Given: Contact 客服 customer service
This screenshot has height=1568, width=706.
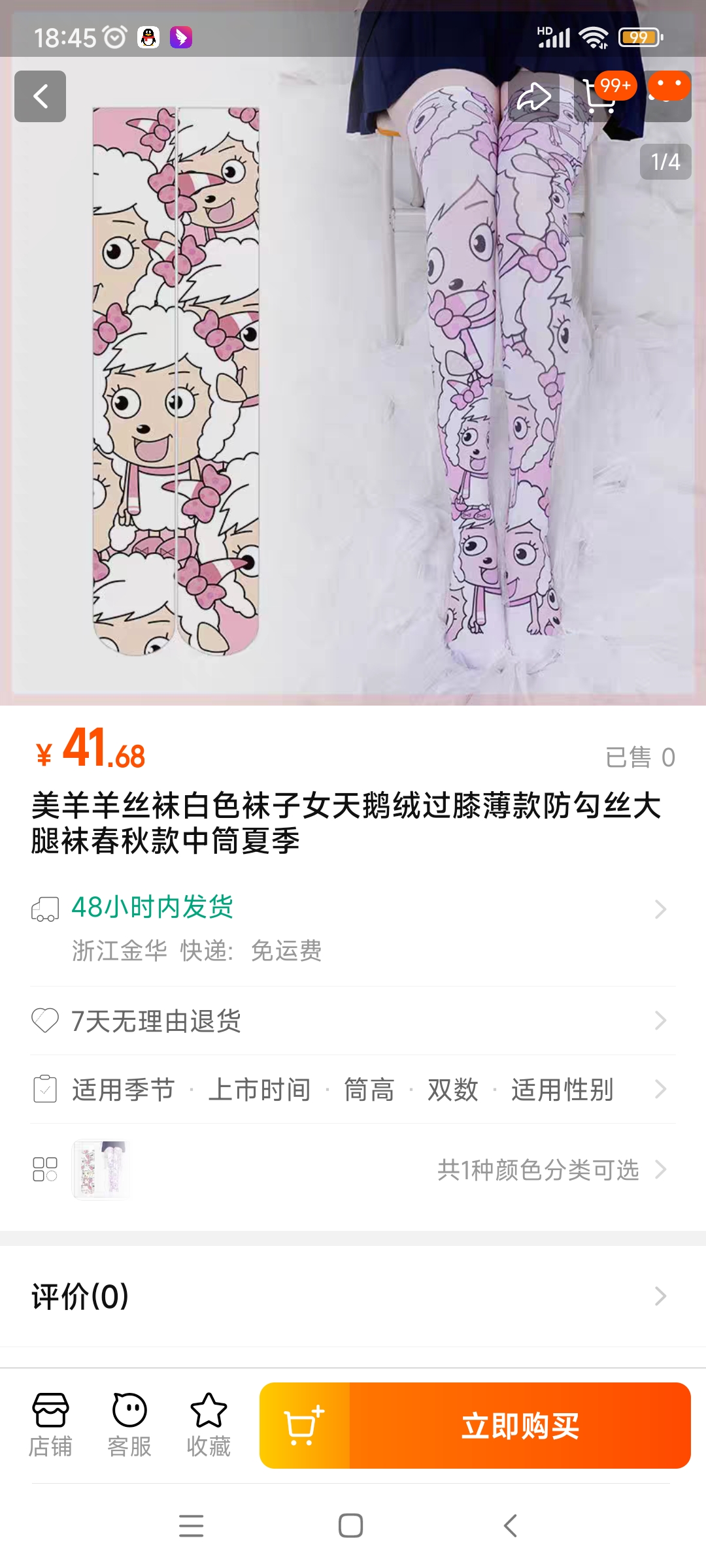Looking at the screenshot, I should [x=129, y=1424].
